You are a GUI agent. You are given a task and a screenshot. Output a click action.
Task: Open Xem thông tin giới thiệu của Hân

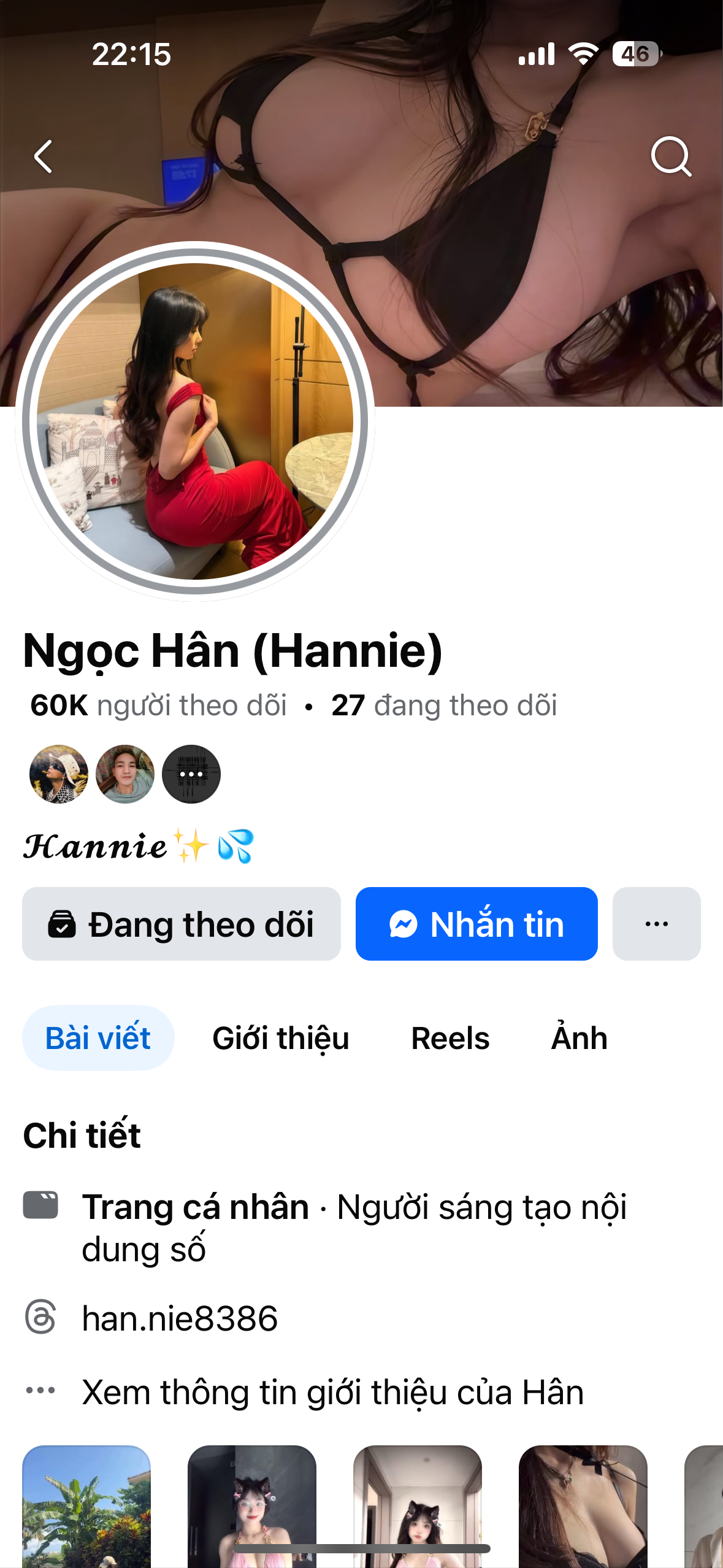pos(332,1392)
